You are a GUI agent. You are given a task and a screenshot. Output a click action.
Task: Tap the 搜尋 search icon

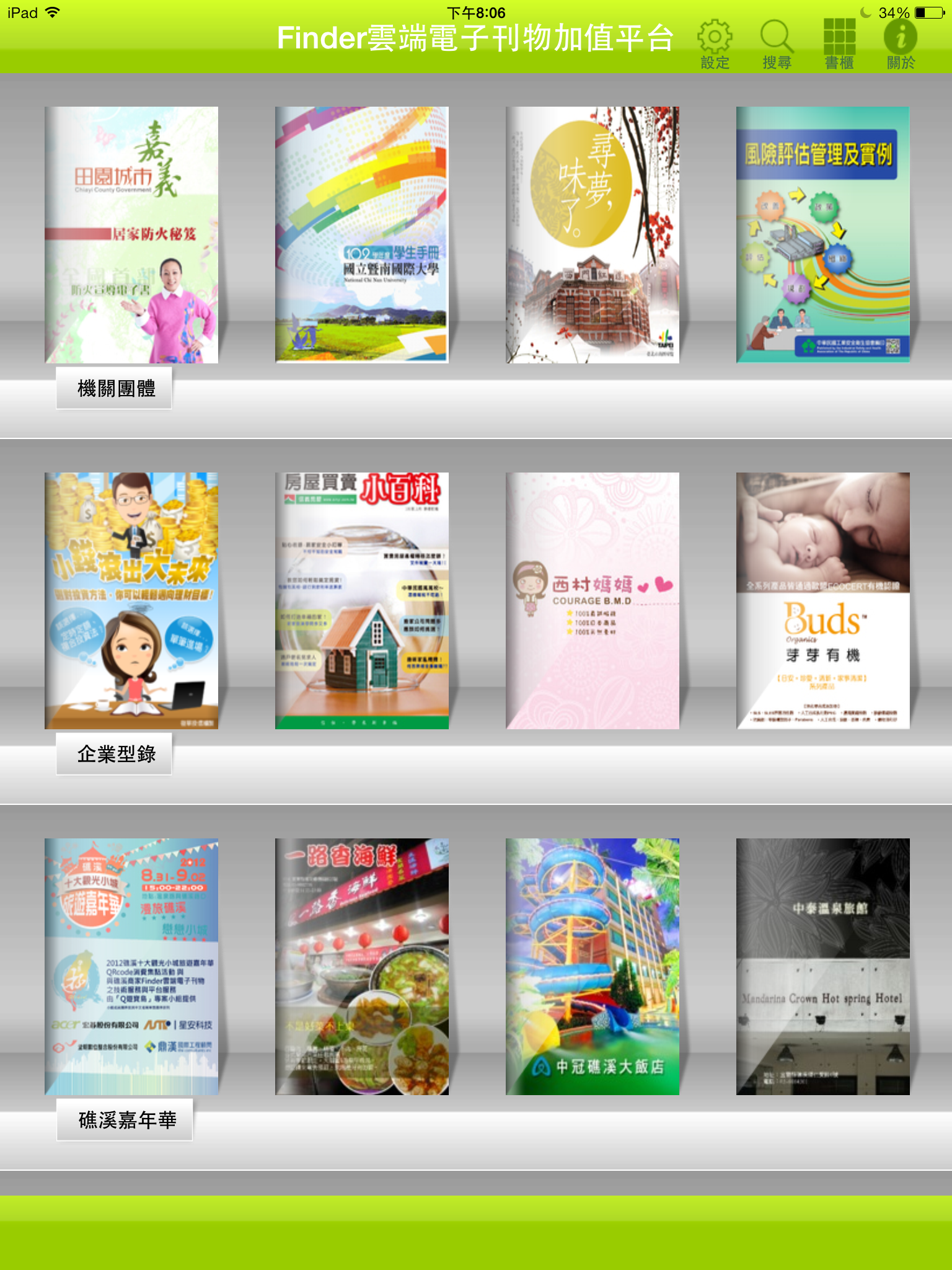coord(777,43)
